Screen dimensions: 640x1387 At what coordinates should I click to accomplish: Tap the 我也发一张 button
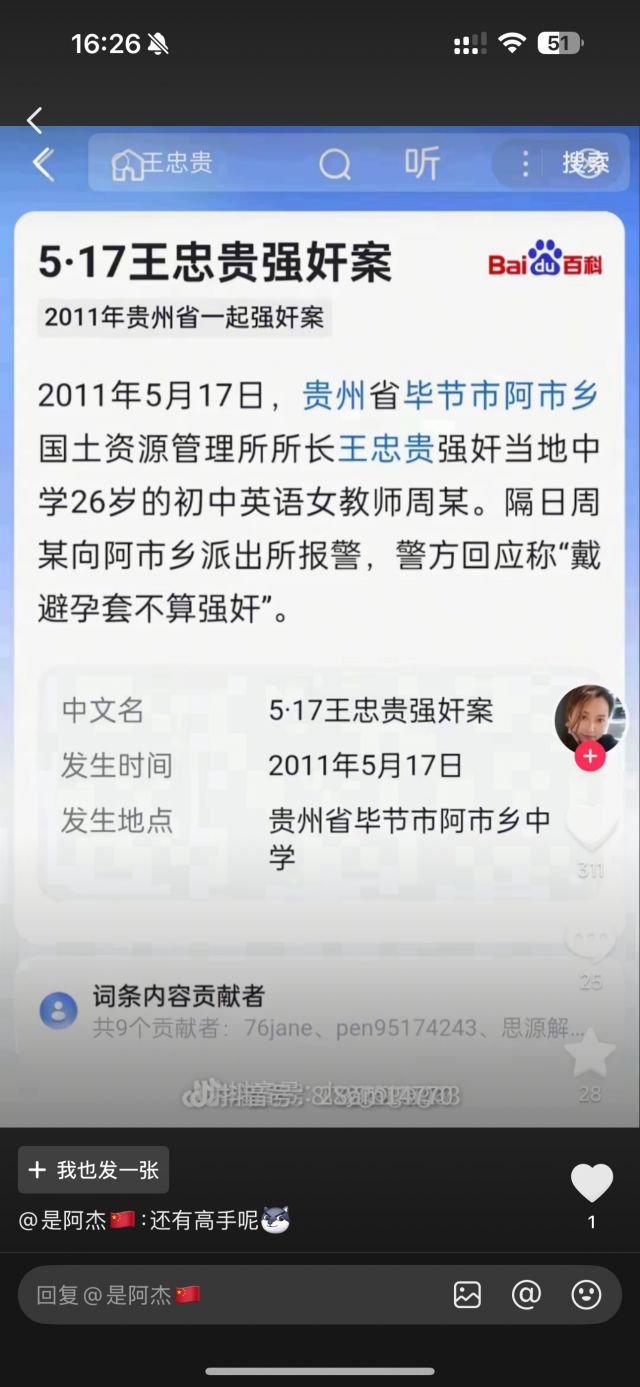pos(94,1170)
